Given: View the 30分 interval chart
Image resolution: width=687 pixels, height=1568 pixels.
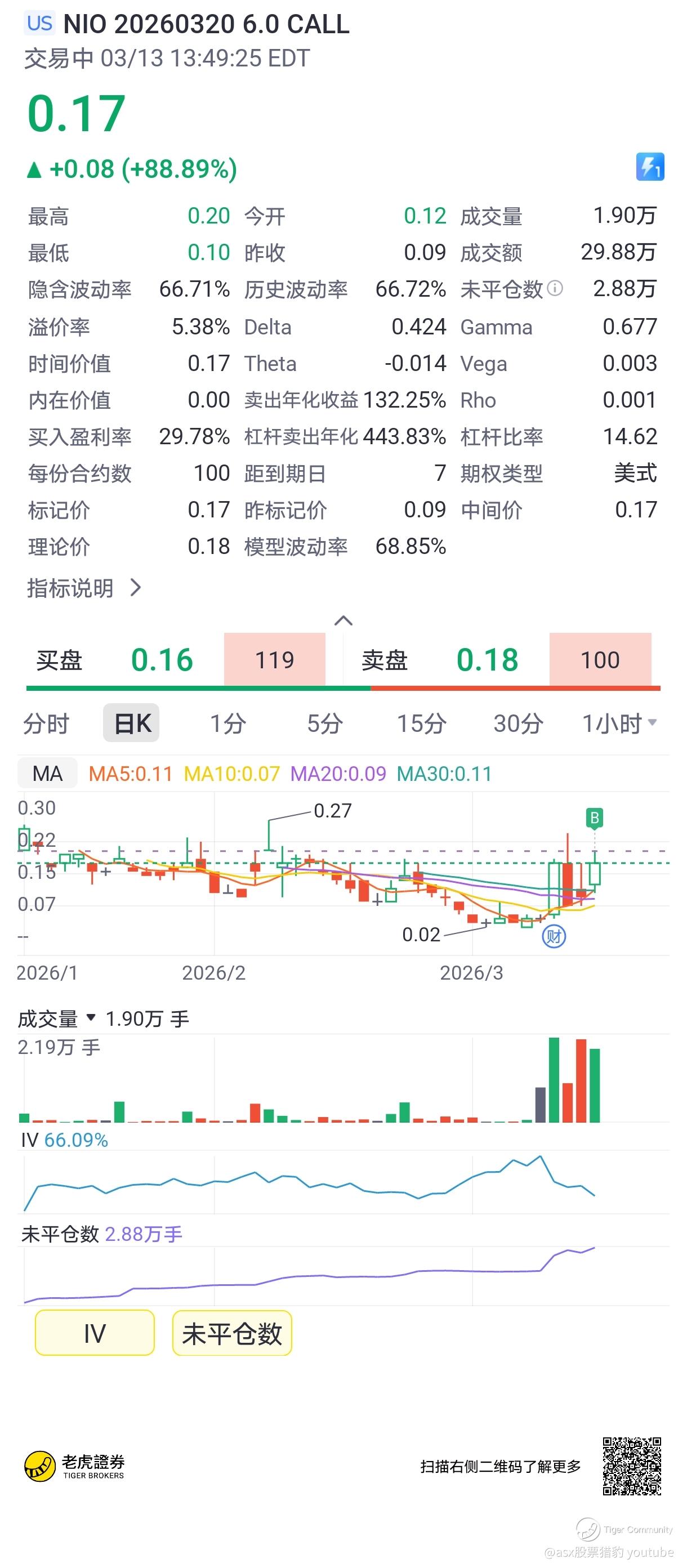Looking at the screenshot, I should 518,723.
